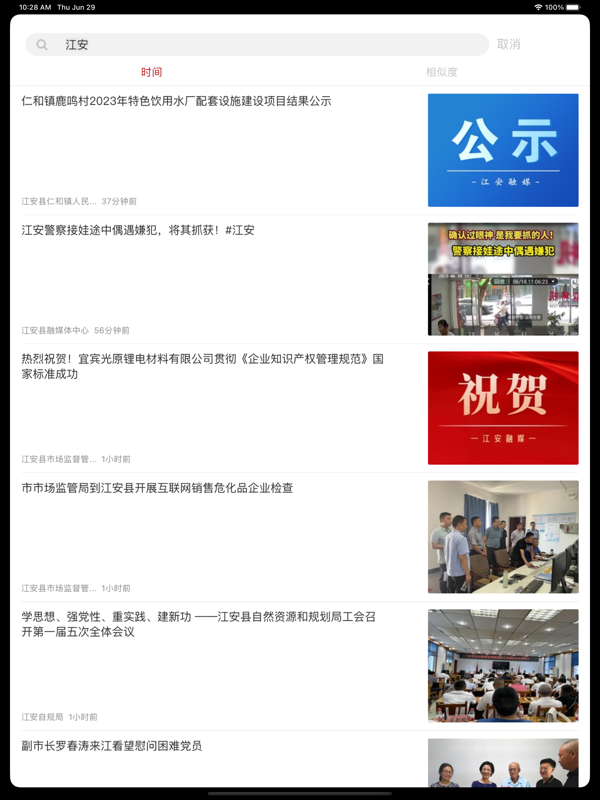Open the 江安警察接娃途中偶遇嫌犯 article
Image resolution: width=600 pixels, height=800 pixels.
(x=138, y=230)
